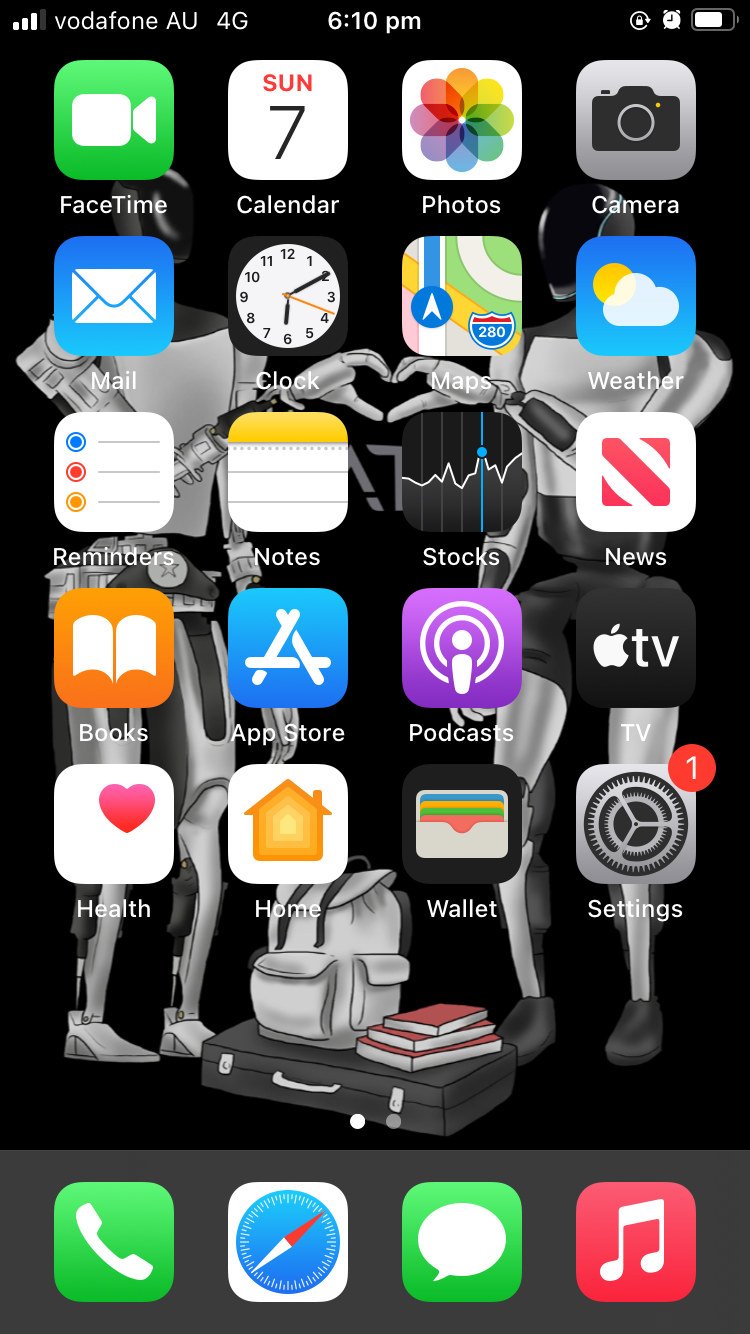Open the Clock app

[288, 296]
